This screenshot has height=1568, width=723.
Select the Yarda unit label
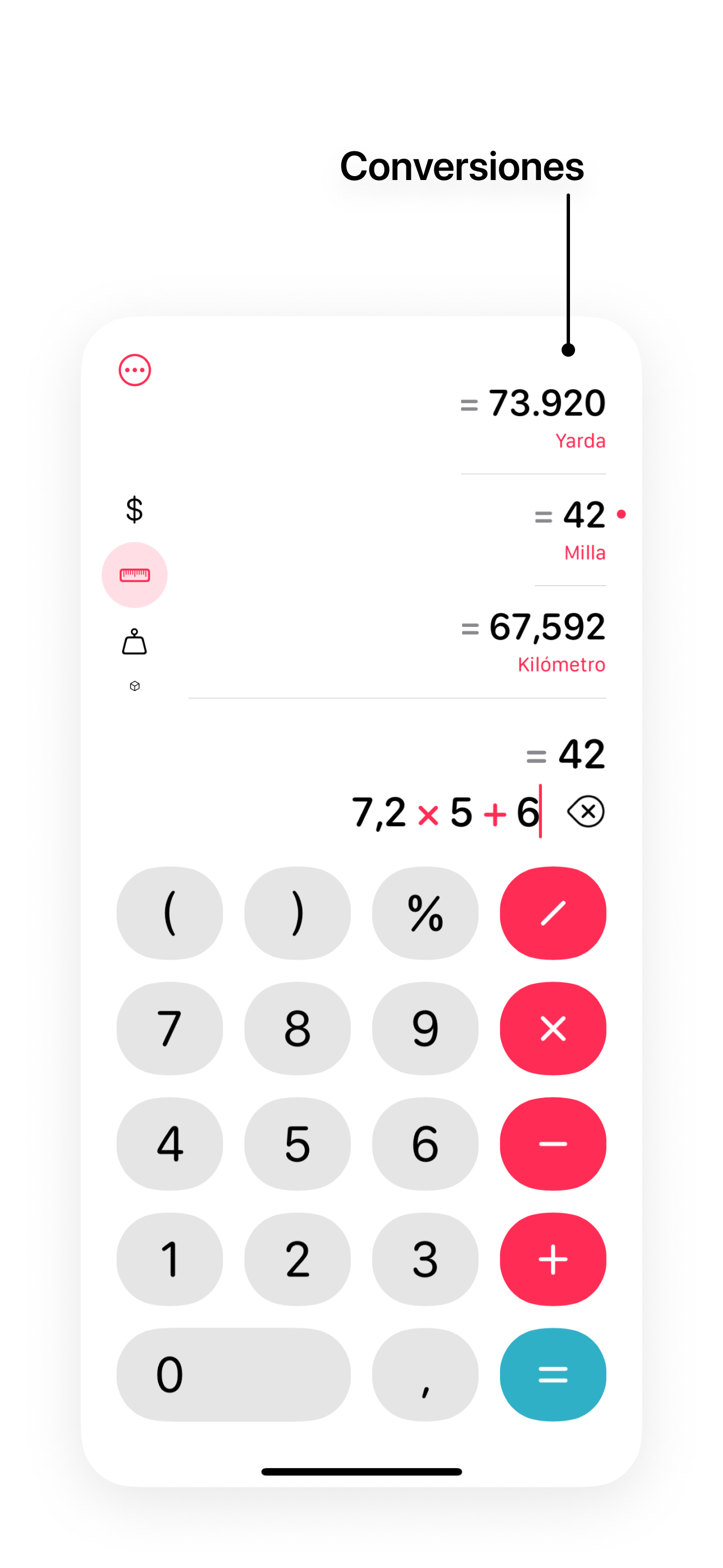[580, 441]
